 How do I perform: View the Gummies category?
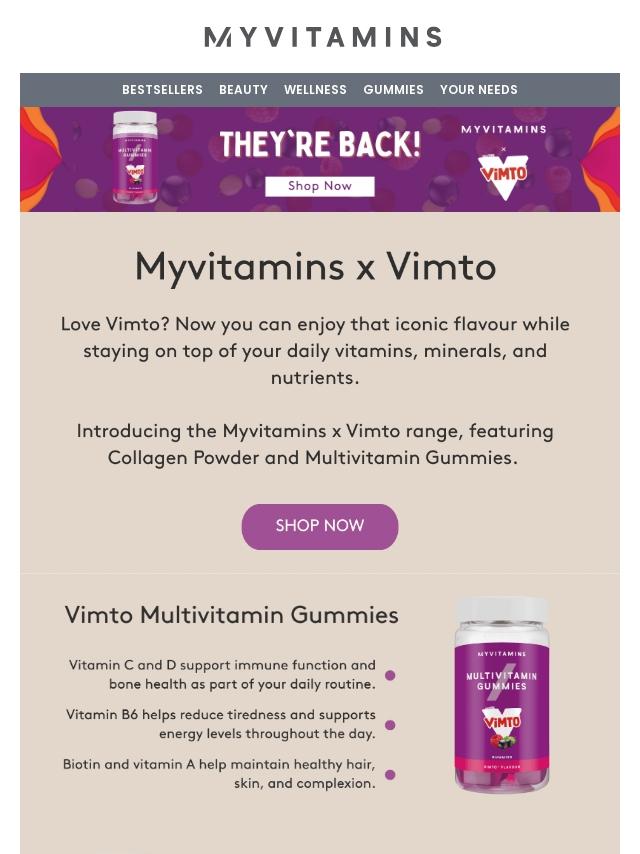(393, 90)
